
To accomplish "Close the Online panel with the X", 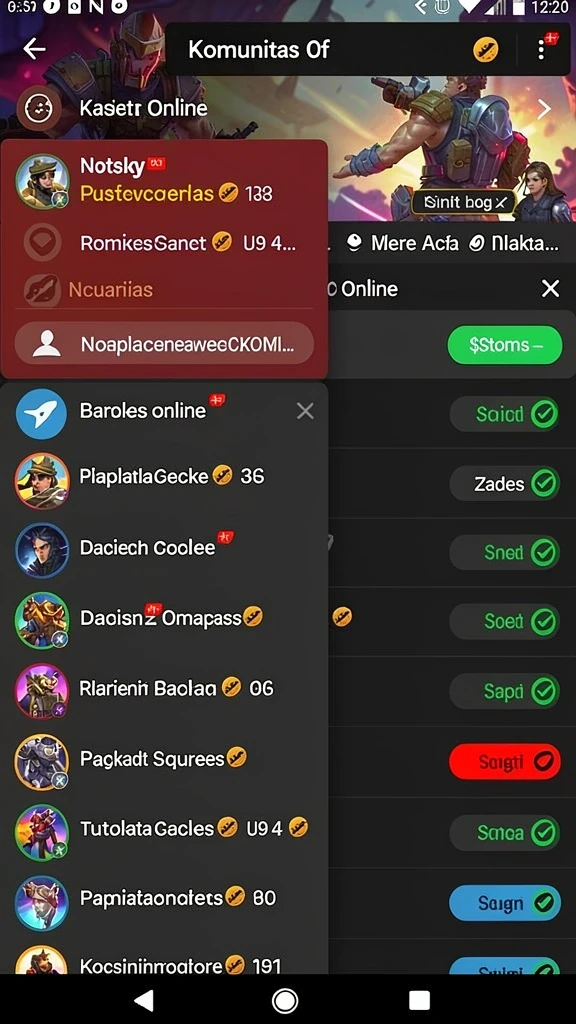I will [x=551, y=288].
